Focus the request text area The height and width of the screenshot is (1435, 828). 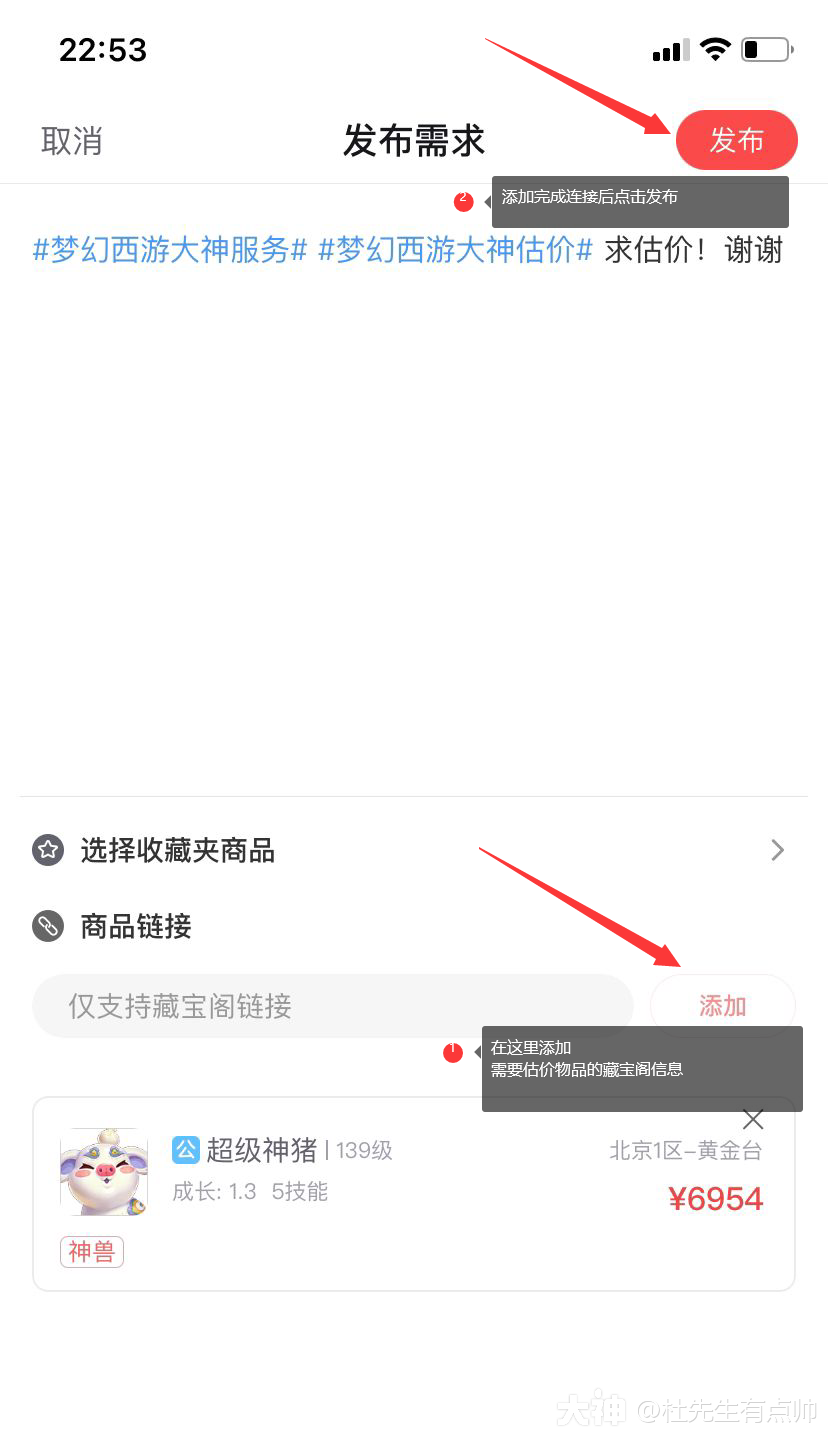tap(414, 500)
